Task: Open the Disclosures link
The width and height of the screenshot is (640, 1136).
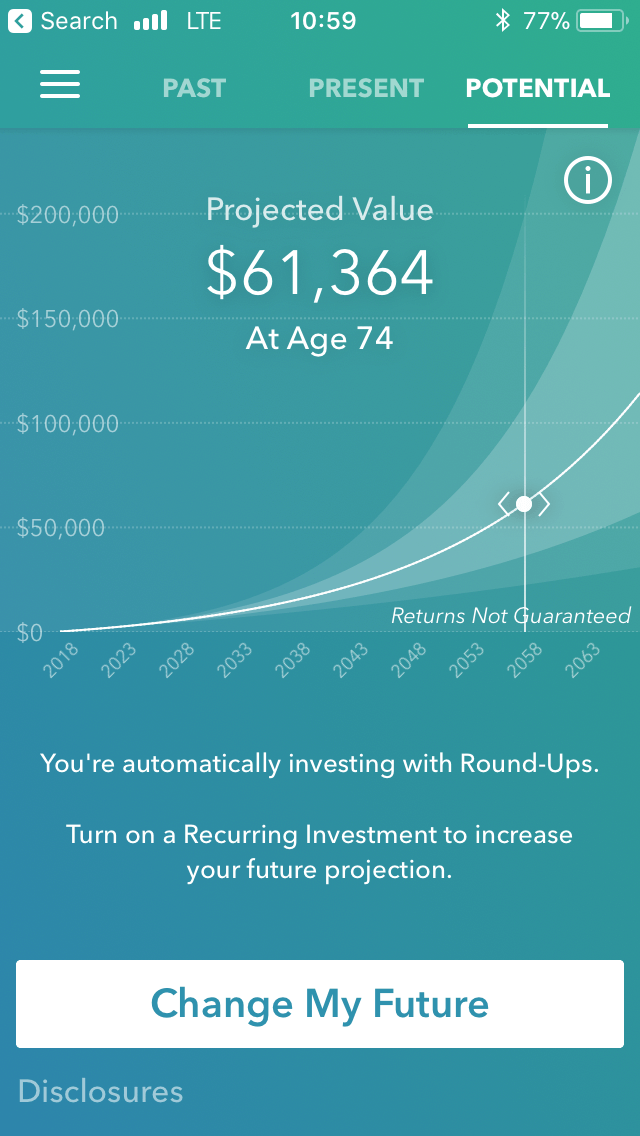Action: [x=100, y=1091]
